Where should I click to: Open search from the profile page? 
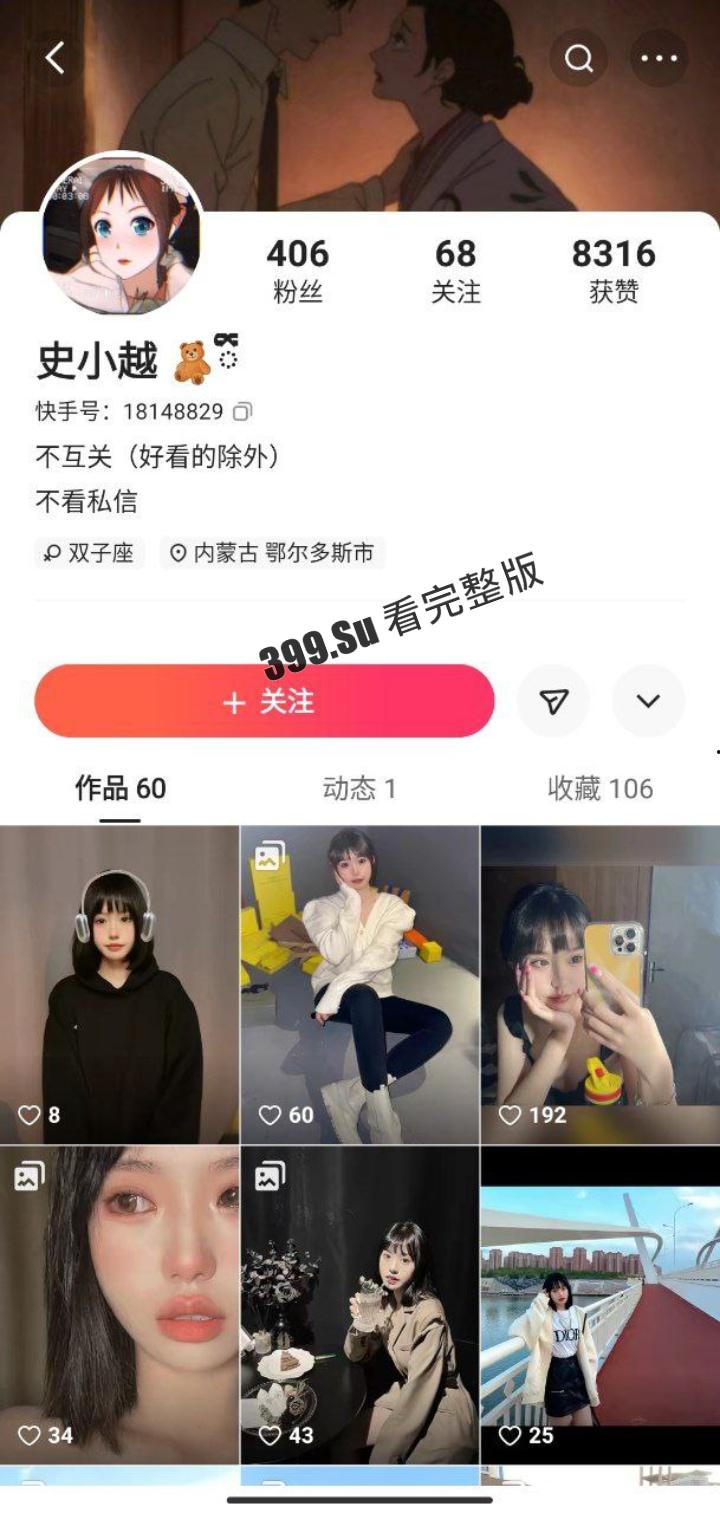[x=577, y=58]
